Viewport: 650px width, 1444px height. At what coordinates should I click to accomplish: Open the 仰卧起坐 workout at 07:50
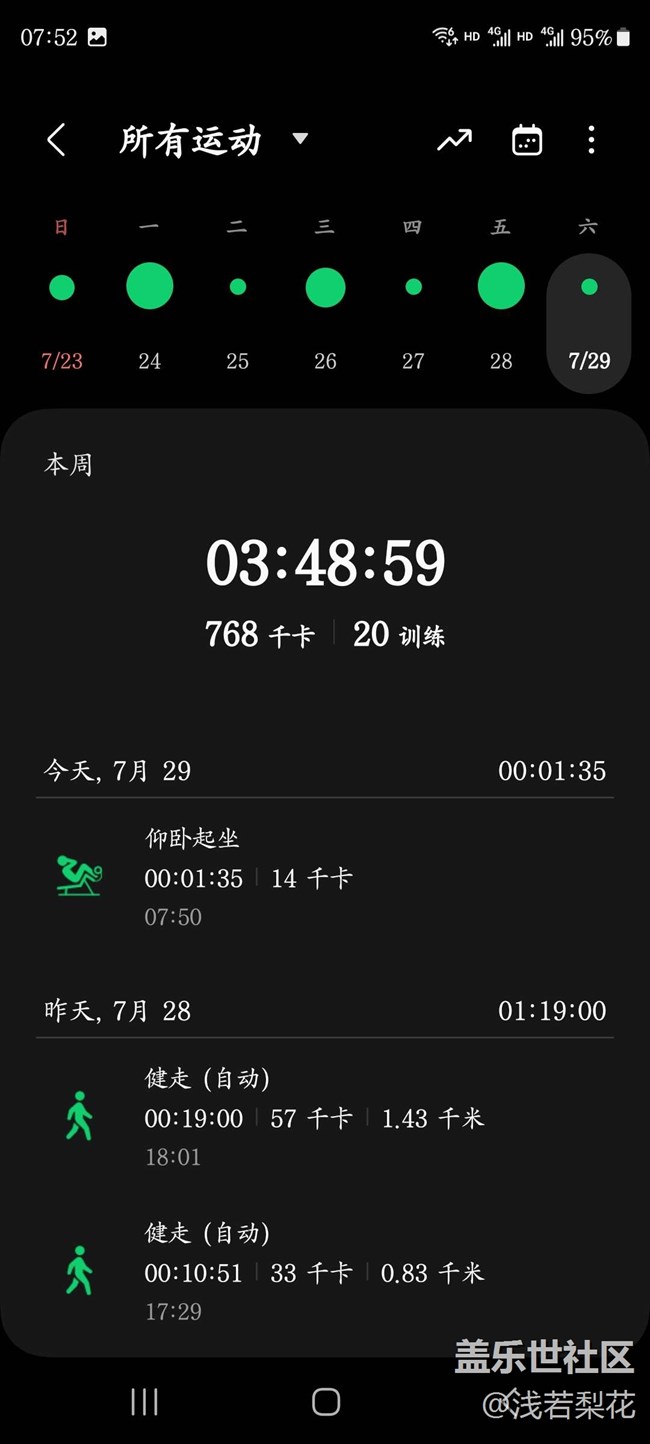coord(325,877)
